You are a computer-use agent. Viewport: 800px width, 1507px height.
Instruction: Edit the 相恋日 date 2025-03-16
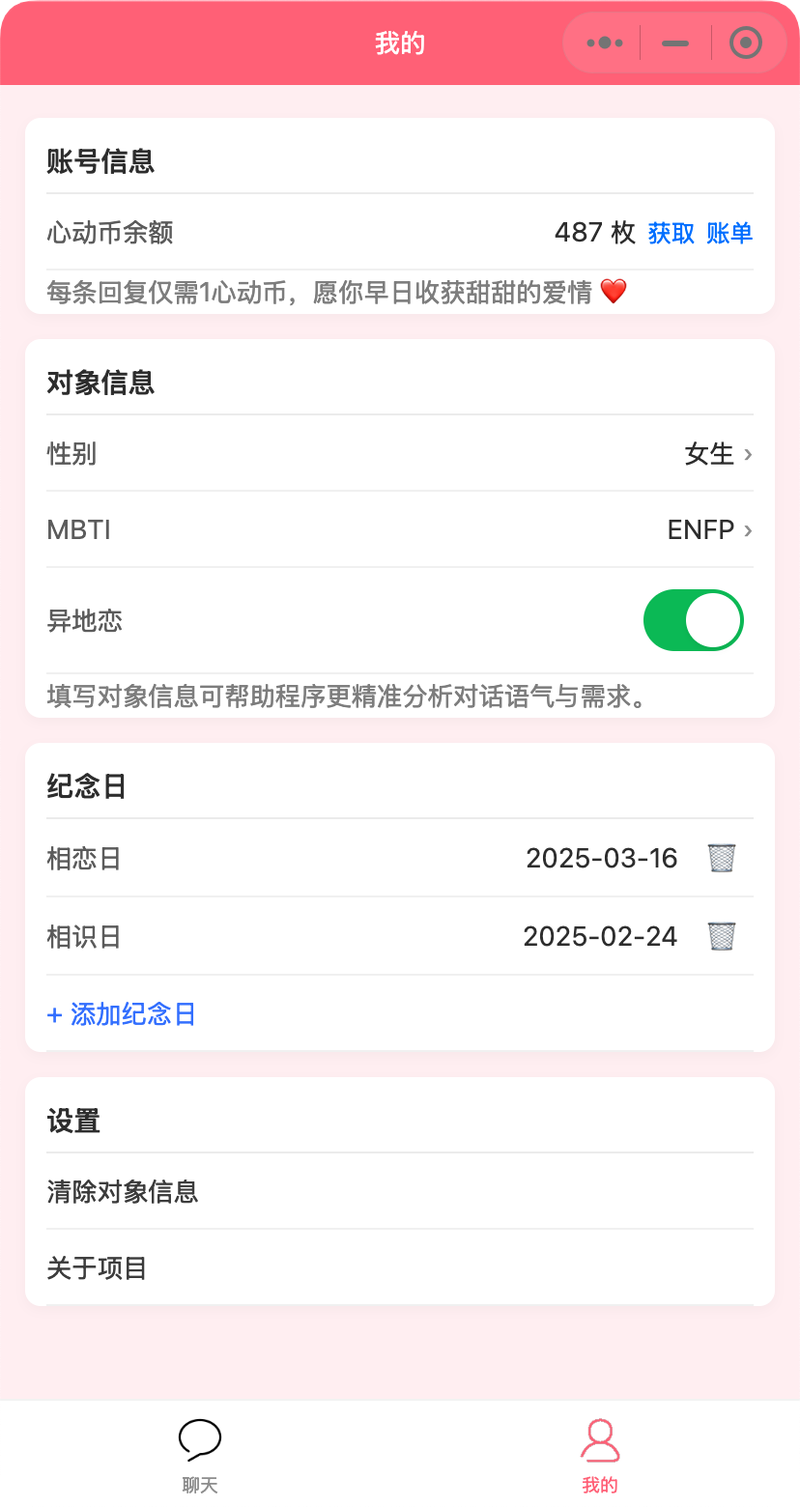(602, 858)
